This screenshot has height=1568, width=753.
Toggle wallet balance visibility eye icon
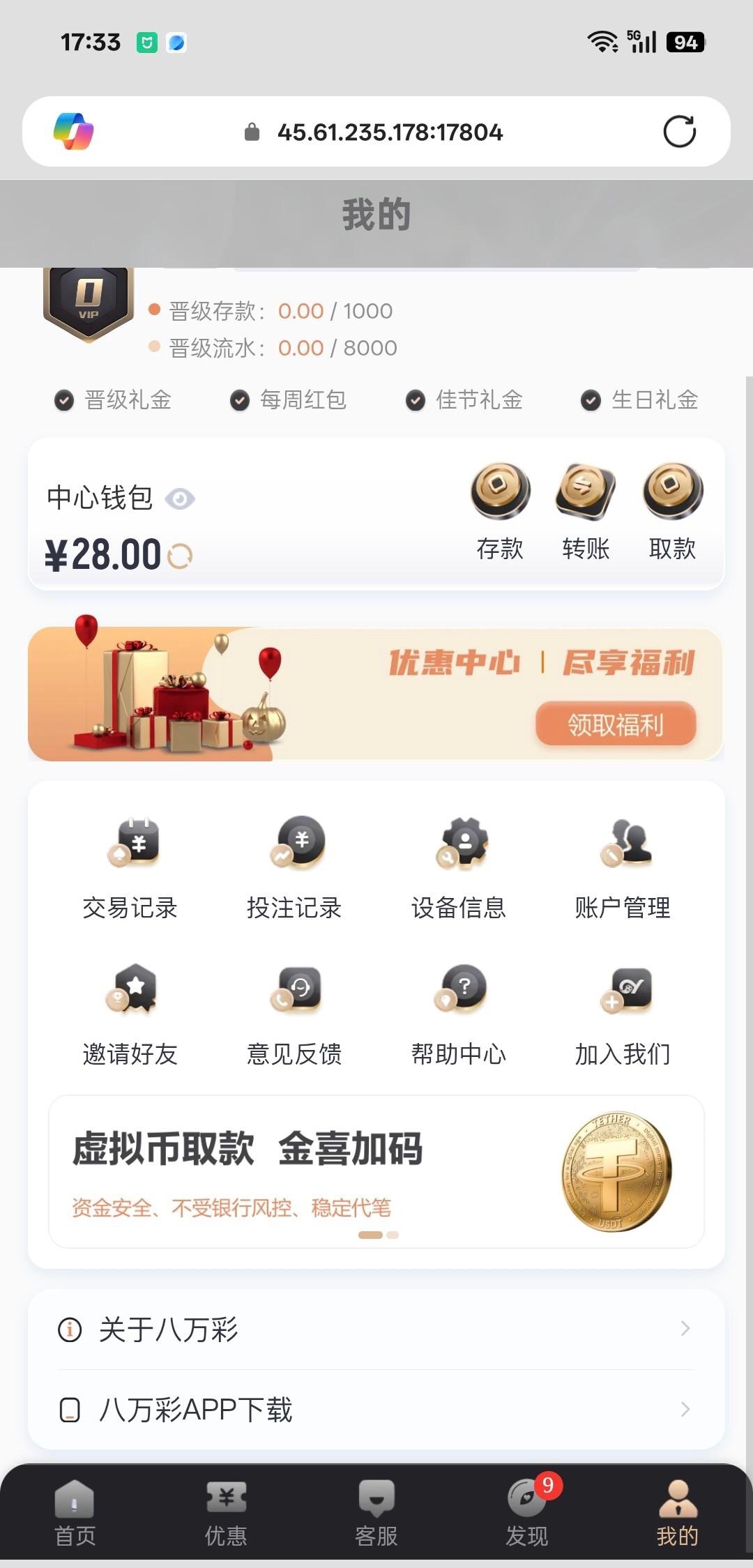click(180, 499)
